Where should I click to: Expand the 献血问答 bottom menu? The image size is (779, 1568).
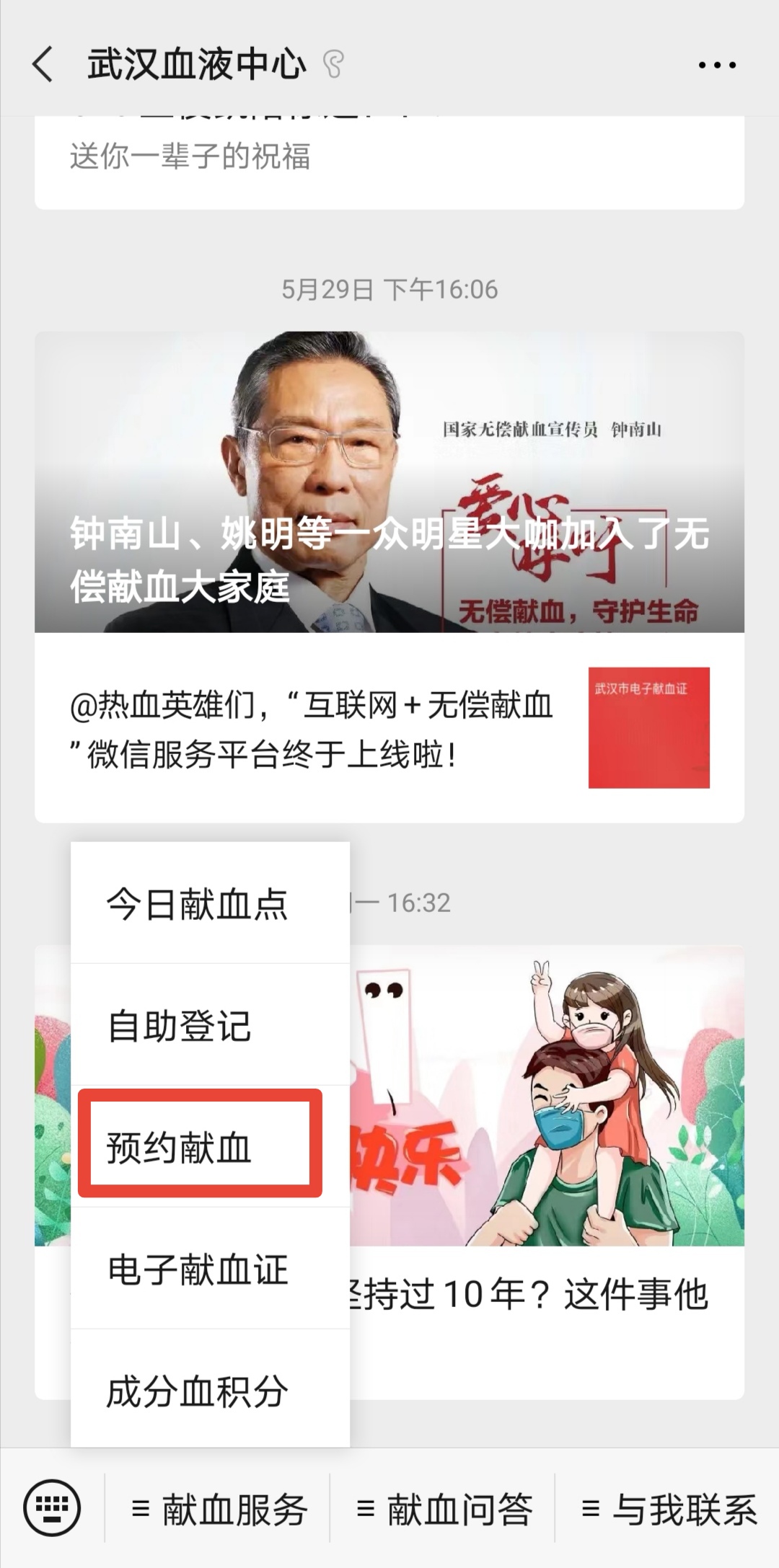444,1510
